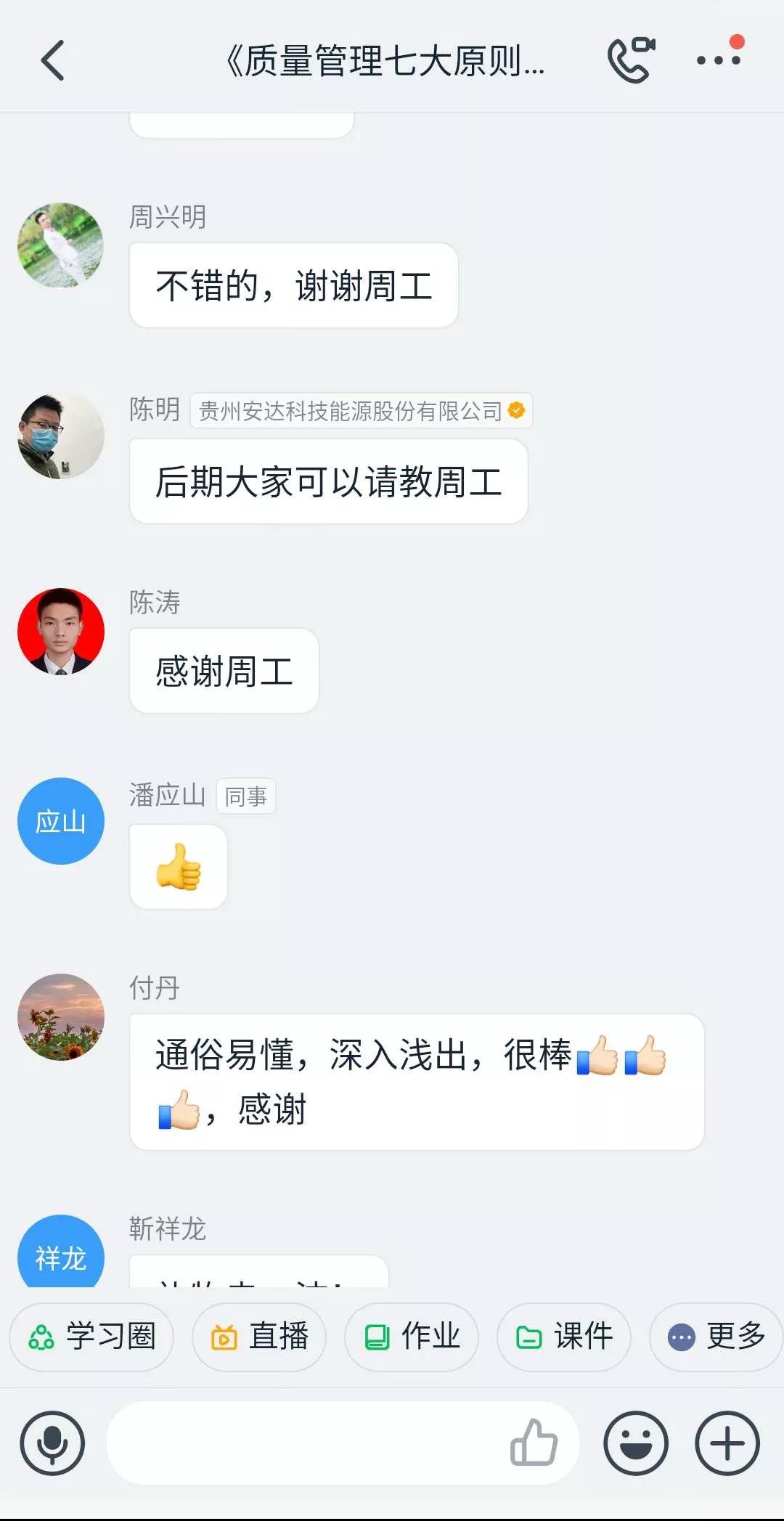The width and height of the screenshot is (784, 1521).
Task: Open 学习圈 shortcut chip
Action: click(x=91, y=1337)
